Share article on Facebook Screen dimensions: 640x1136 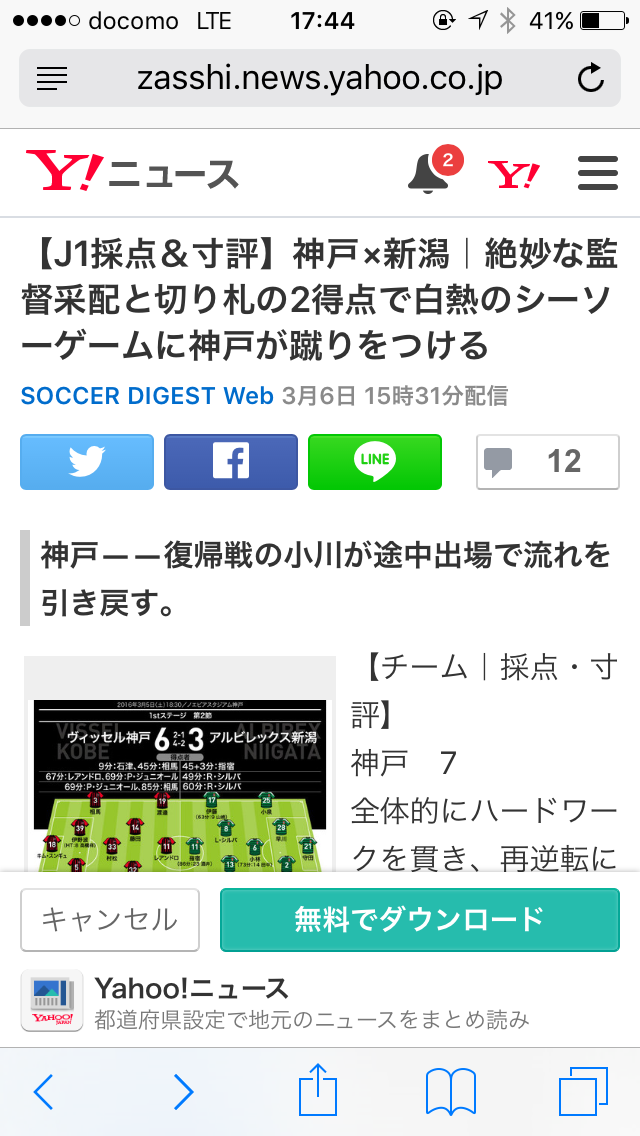click(x=231, y=462)
